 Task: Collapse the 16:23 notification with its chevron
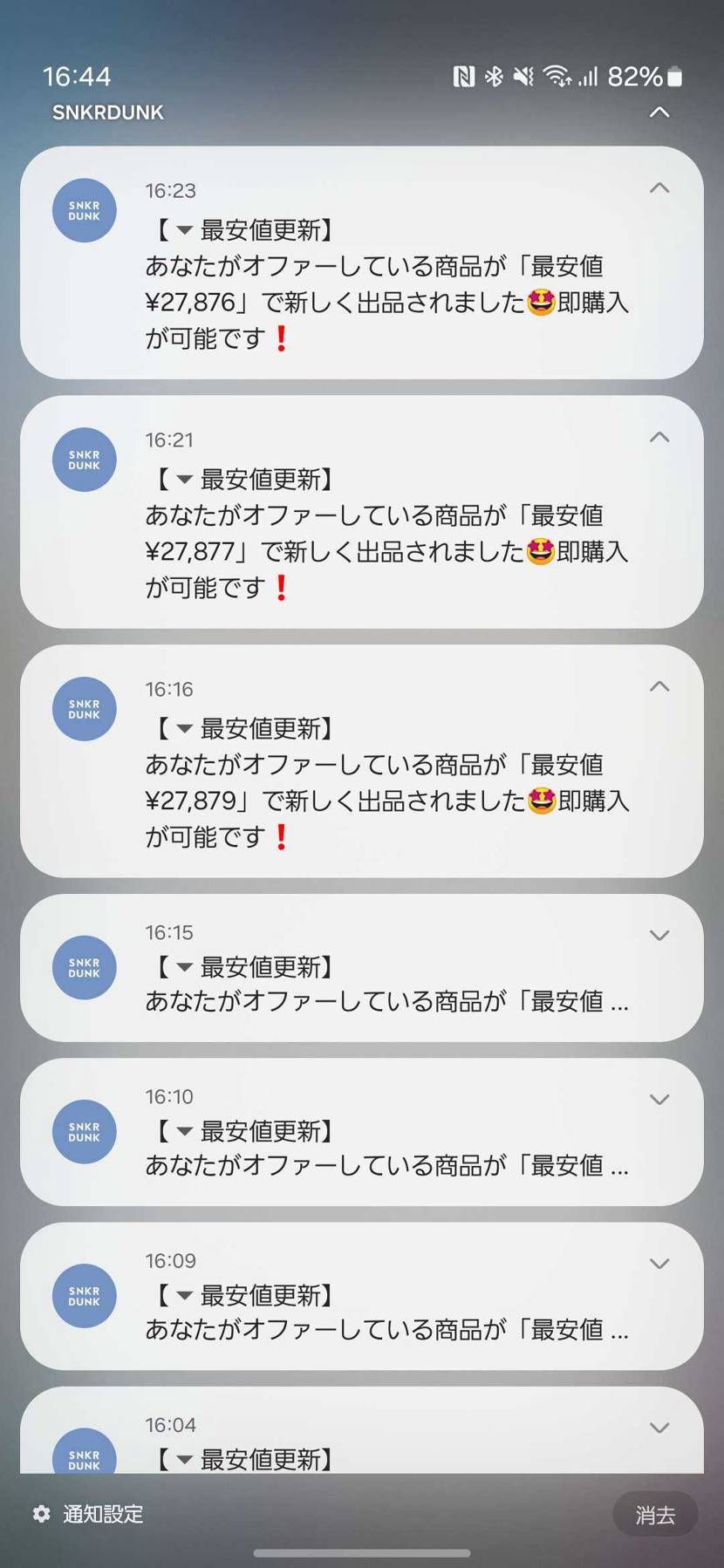pos(659,188)
